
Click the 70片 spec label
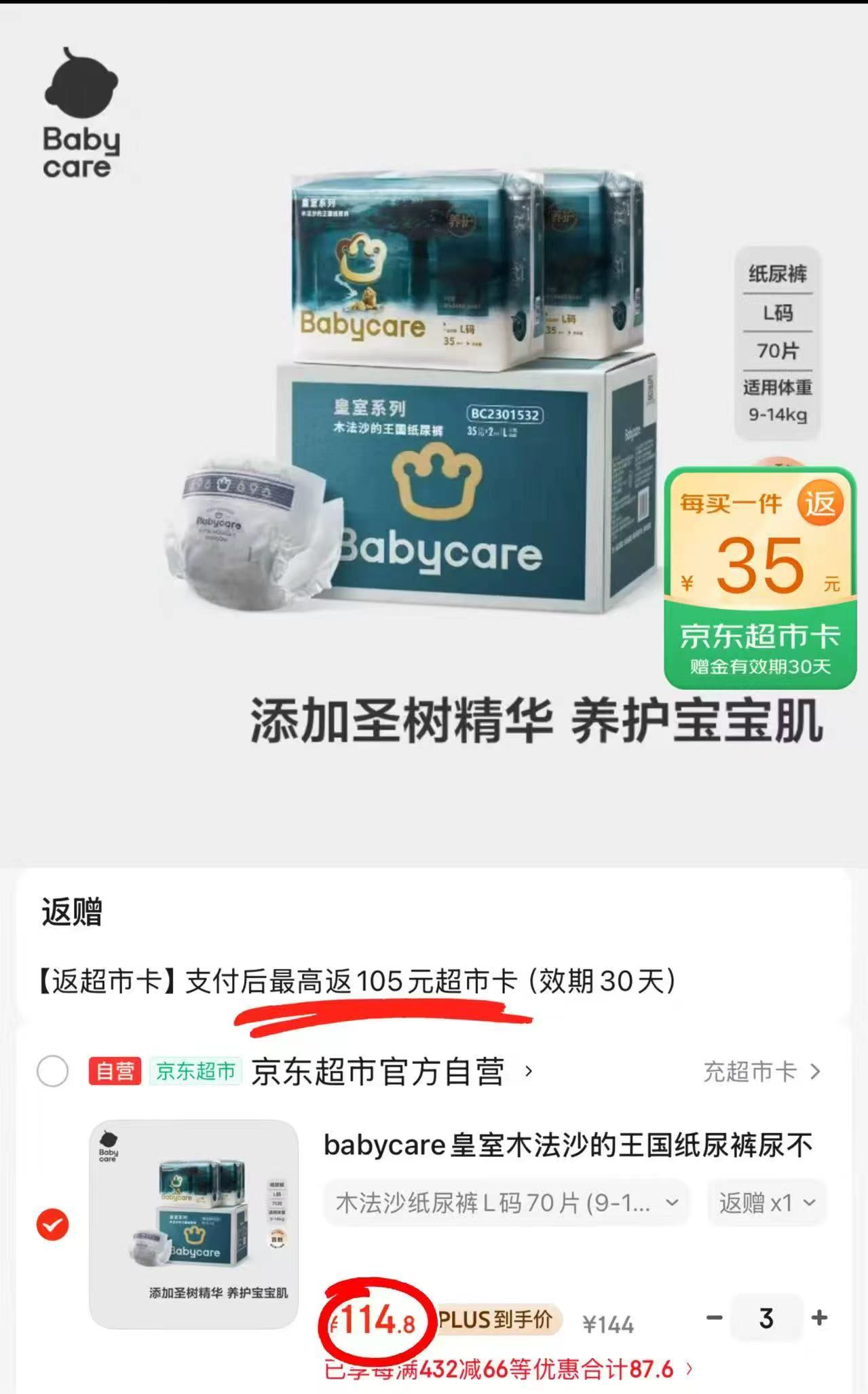(x=778, y=350)
